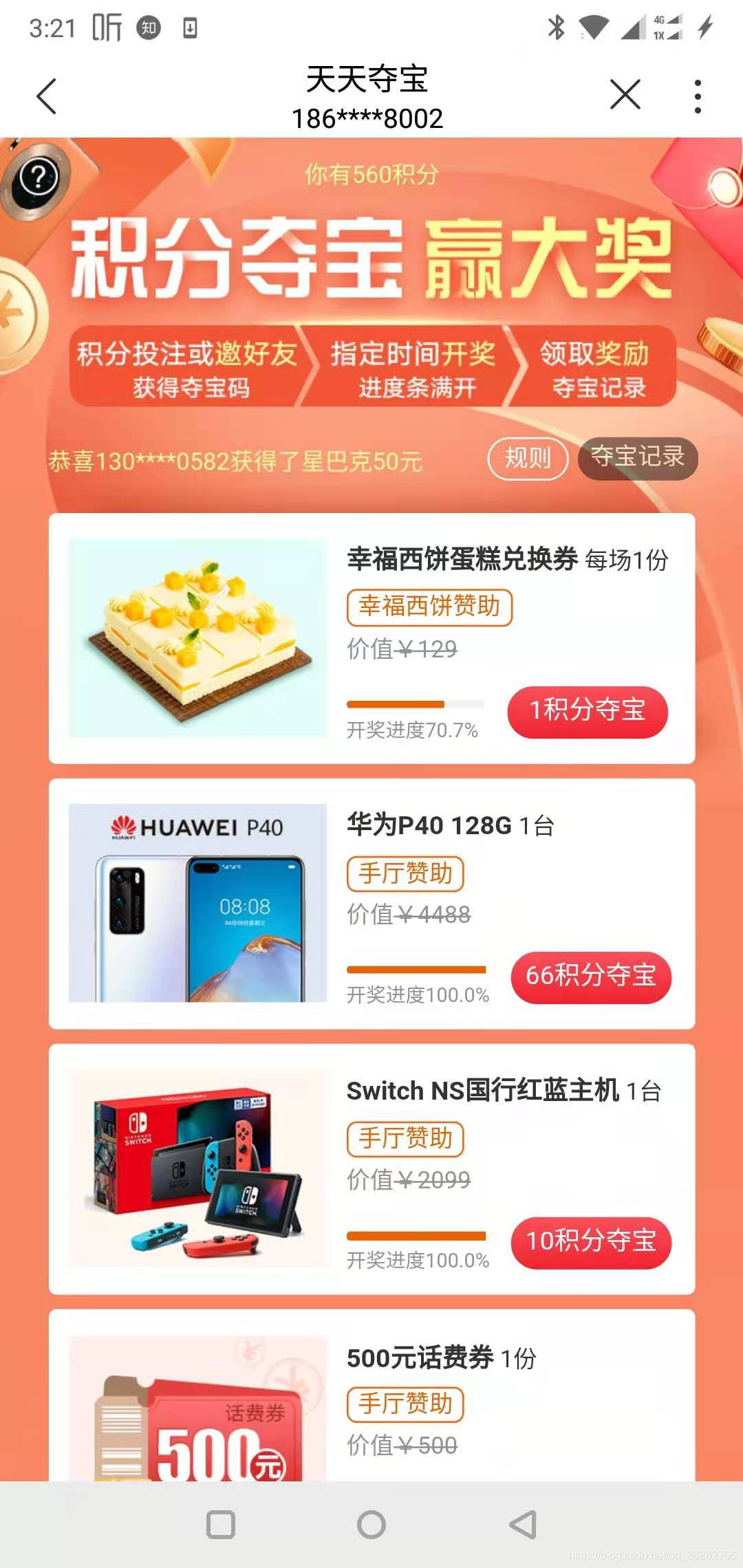Close the 天天夺宝 page

(x=625, y=95)
